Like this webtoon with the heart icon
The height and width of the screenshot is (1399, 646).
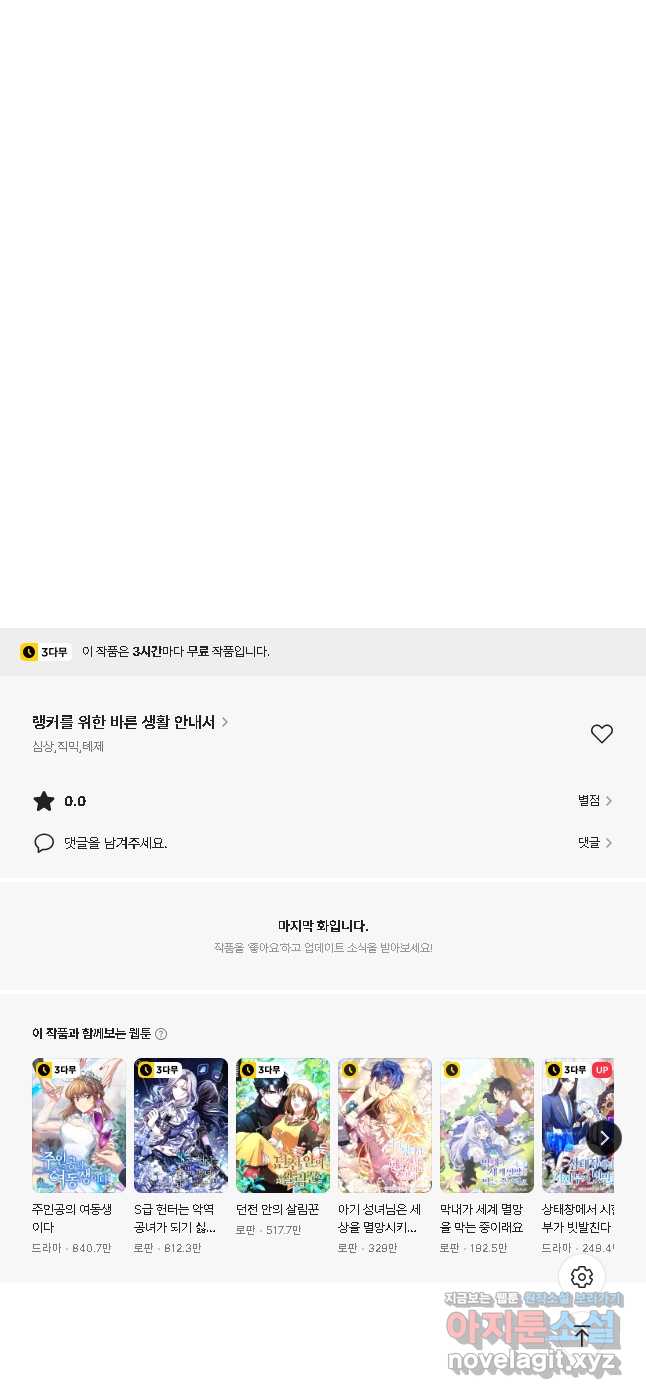(x=601, y=734)
